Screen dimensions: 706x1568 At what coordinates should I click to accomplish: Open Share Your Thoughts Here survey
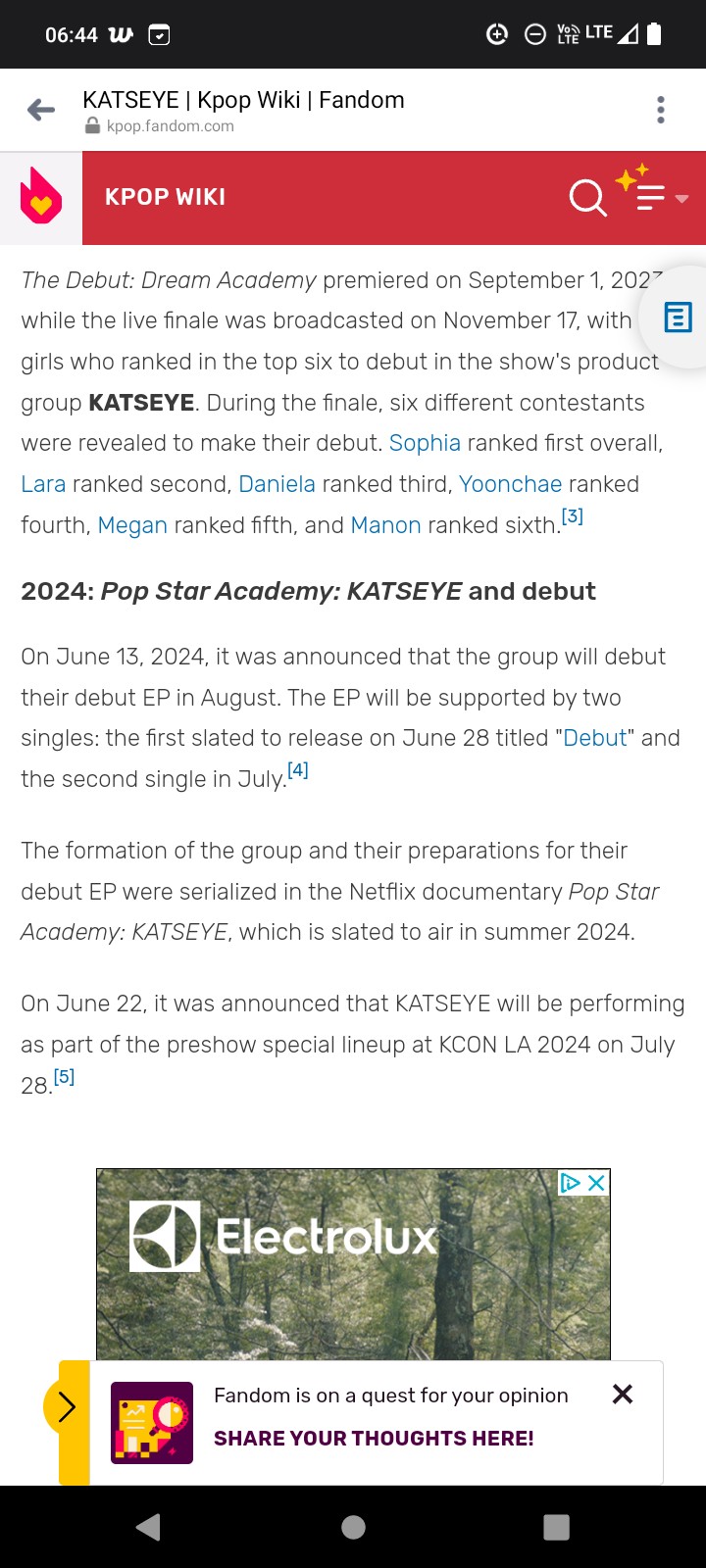[374, 1439]
